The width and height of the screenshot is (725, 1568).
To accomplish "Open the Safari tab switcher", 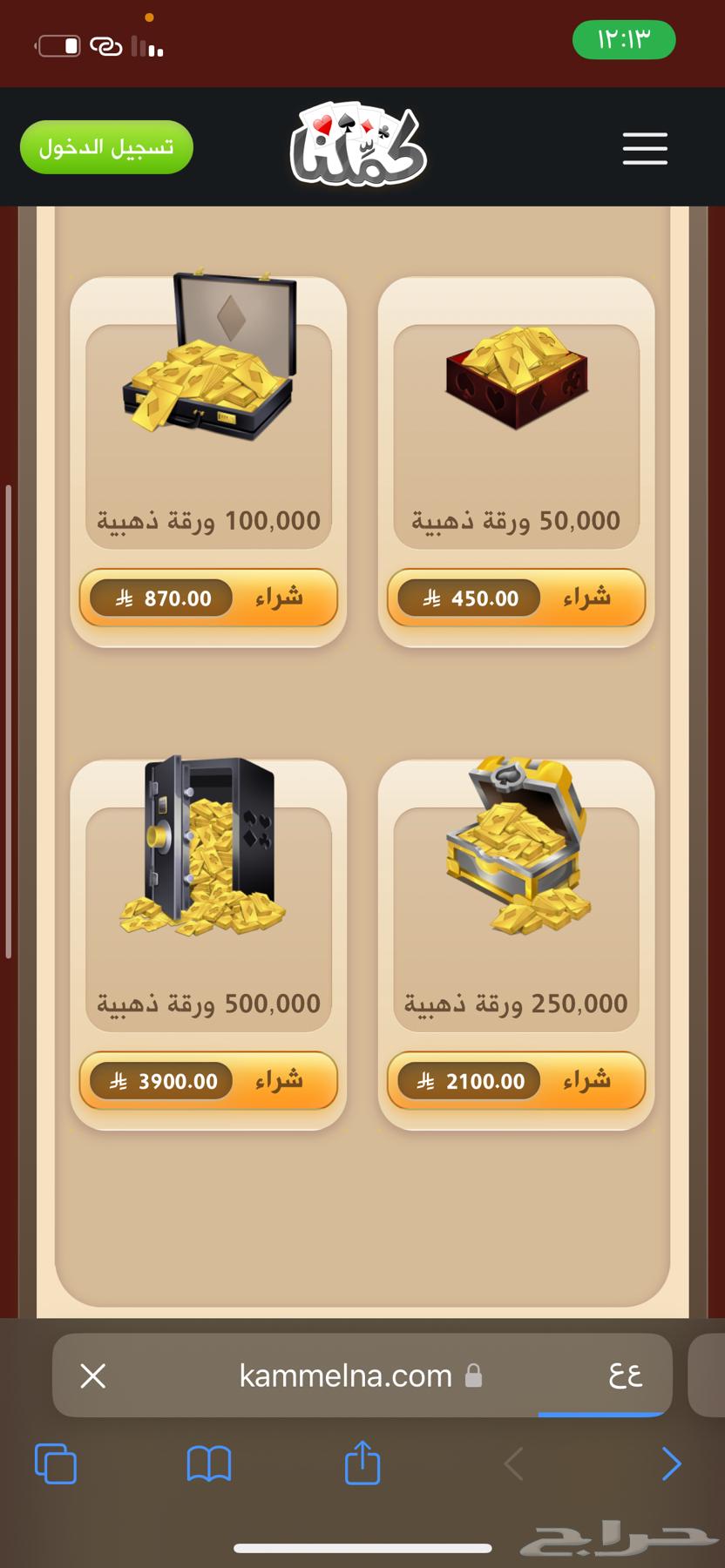I will click(x=56, y=1464).
